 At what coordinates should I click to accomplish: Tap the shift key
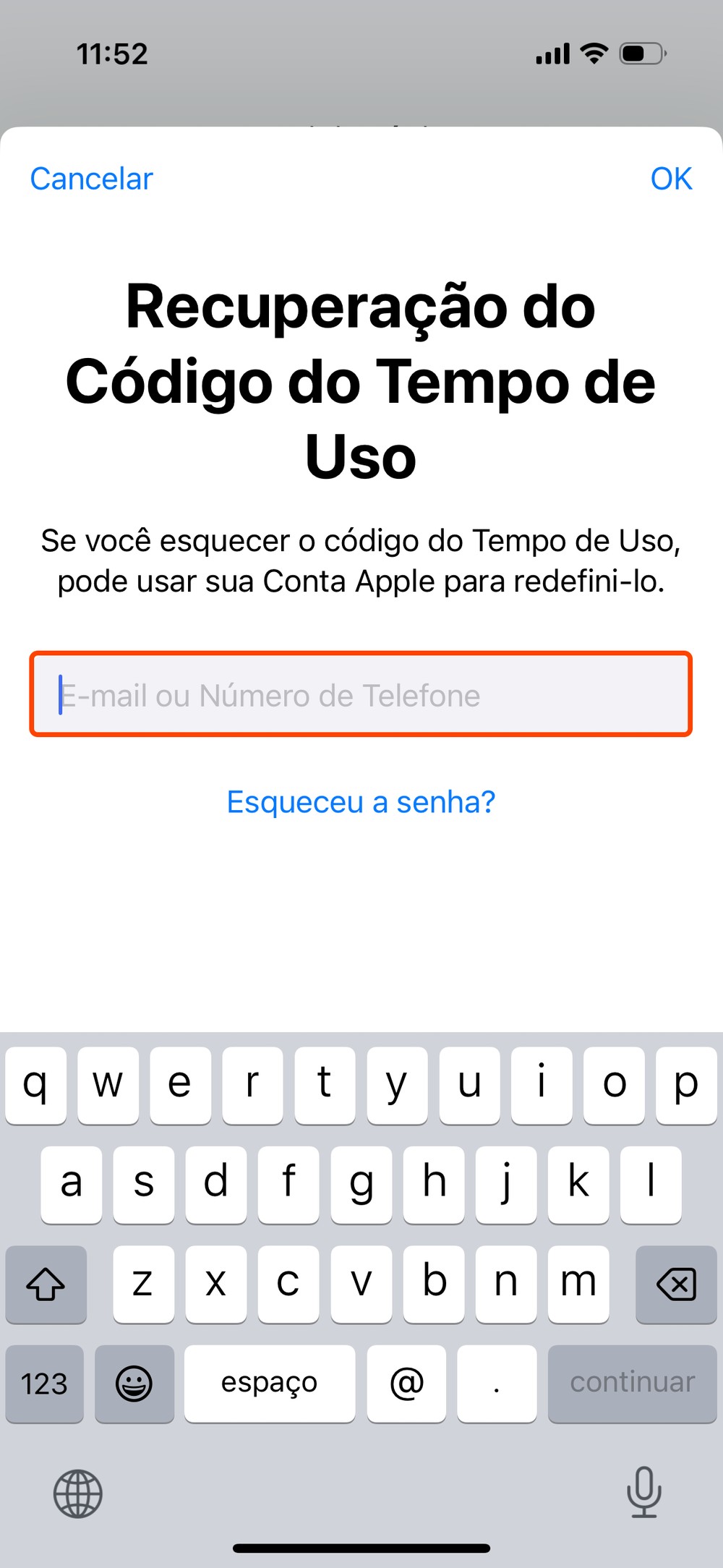pyautogui.click(x=46, y=1284)
